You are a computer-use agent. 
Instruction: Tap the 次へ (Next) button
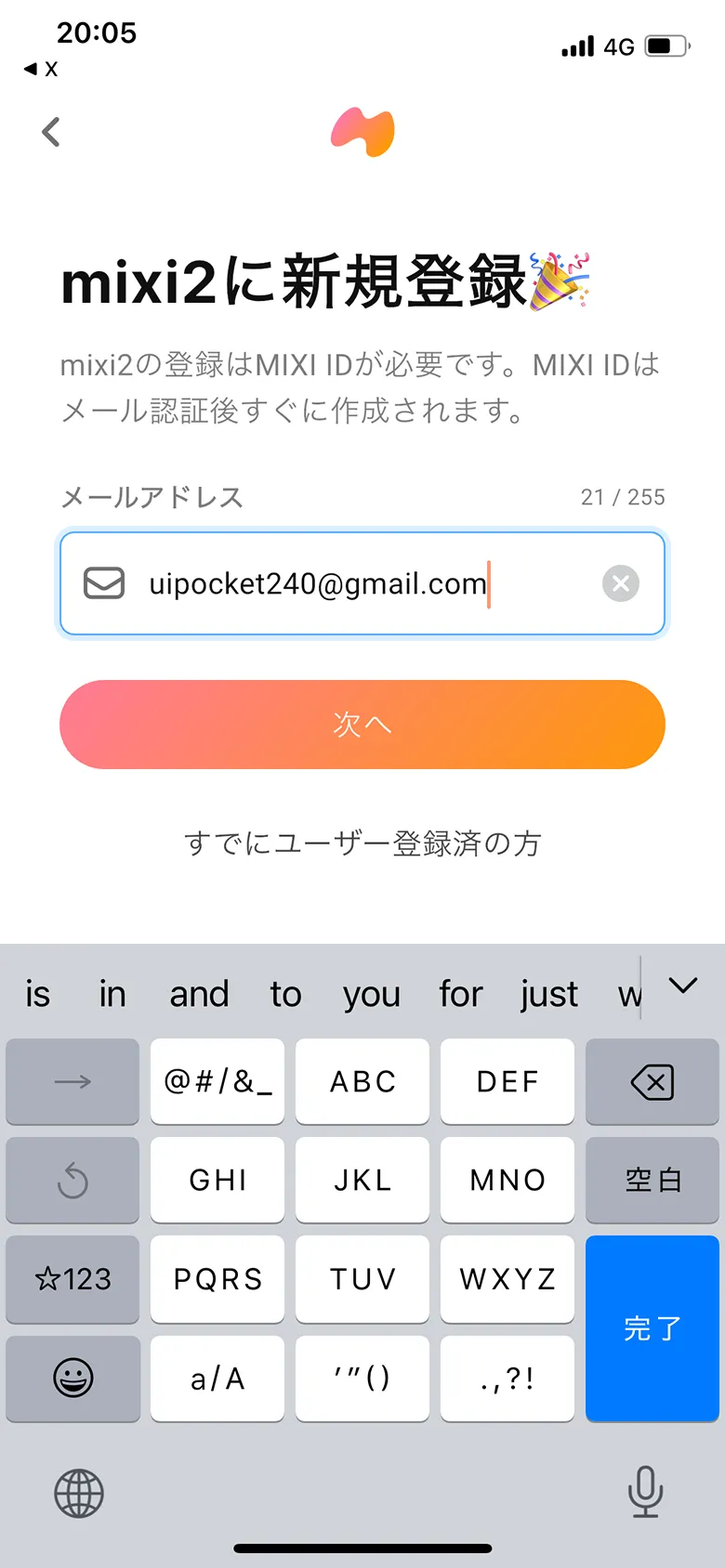(x=362, y=725)
